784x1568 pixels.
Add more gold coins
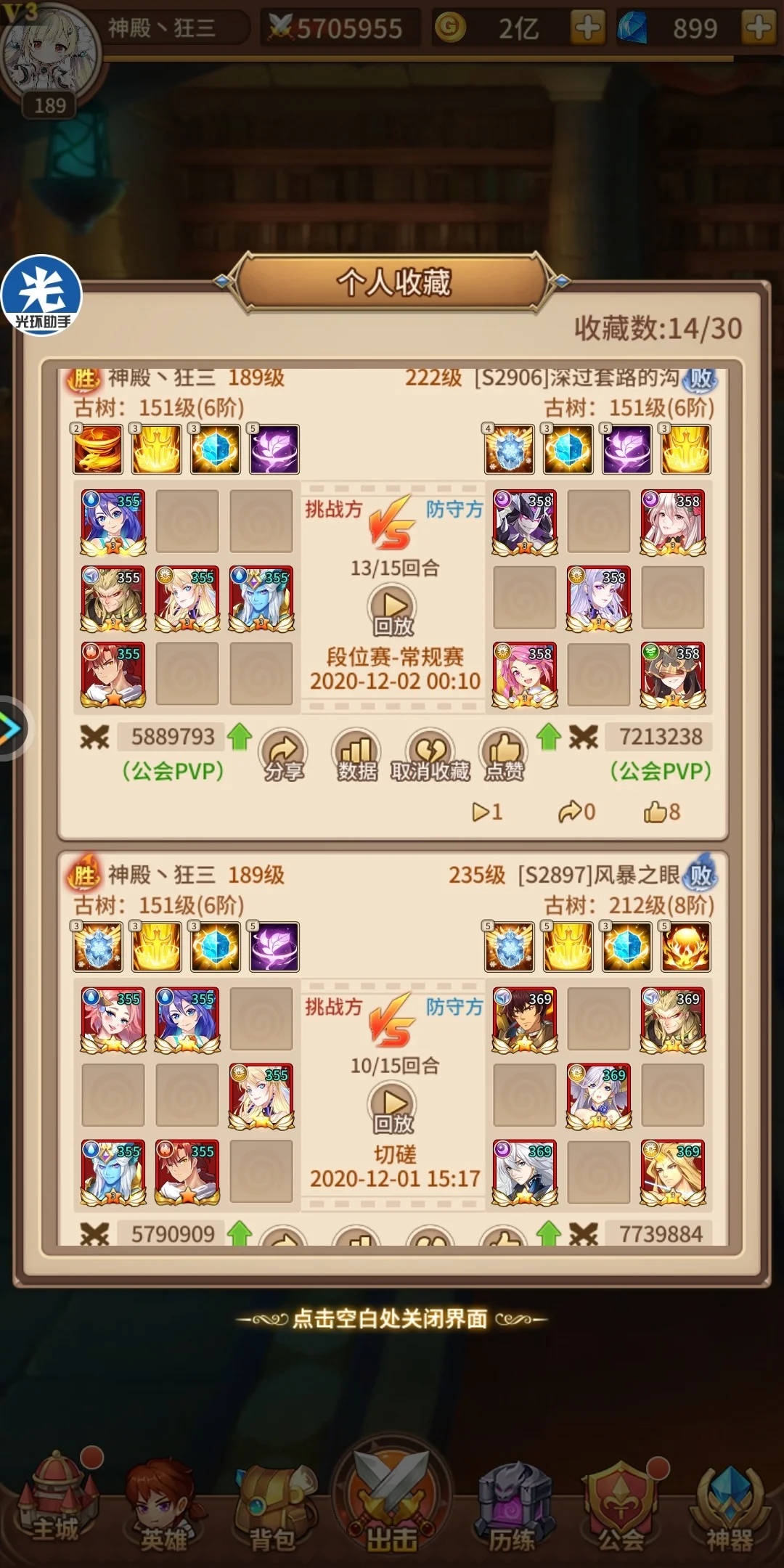click(587, 28)
